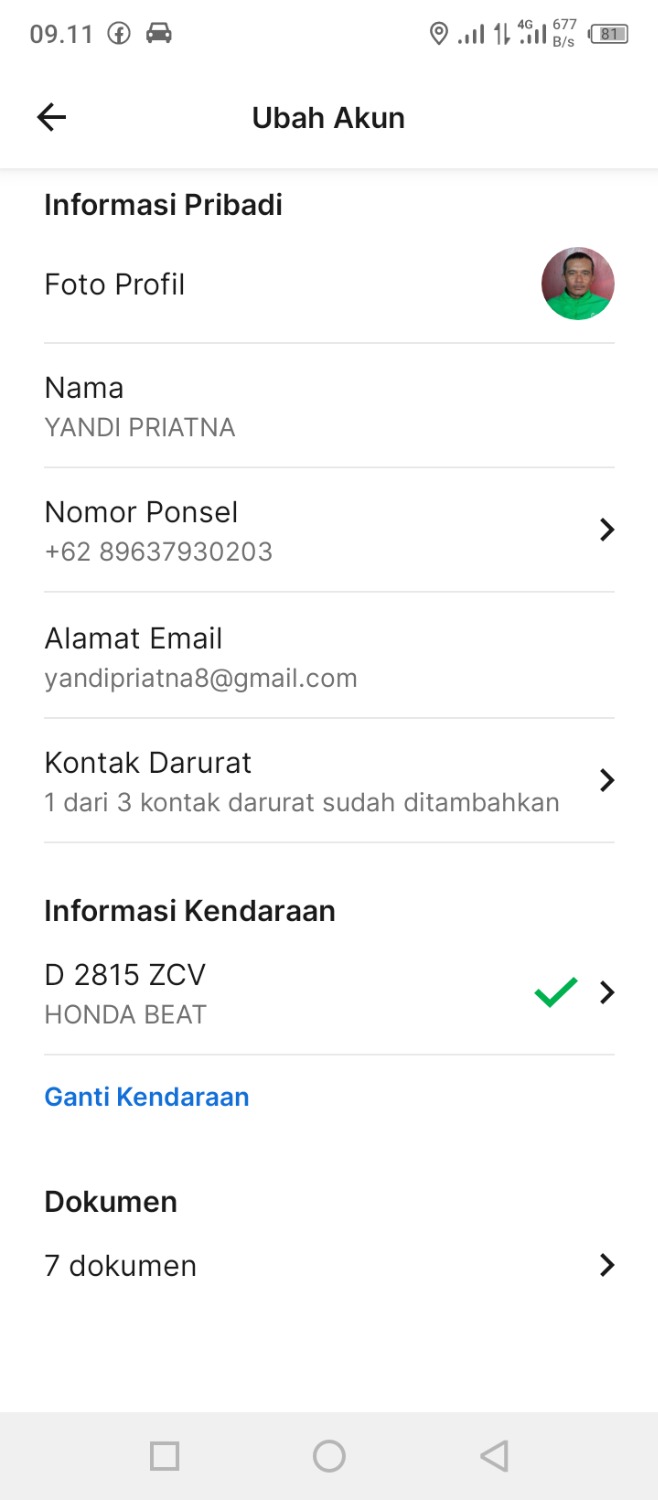Open Nomor Ponsel row

coord(328,530)
